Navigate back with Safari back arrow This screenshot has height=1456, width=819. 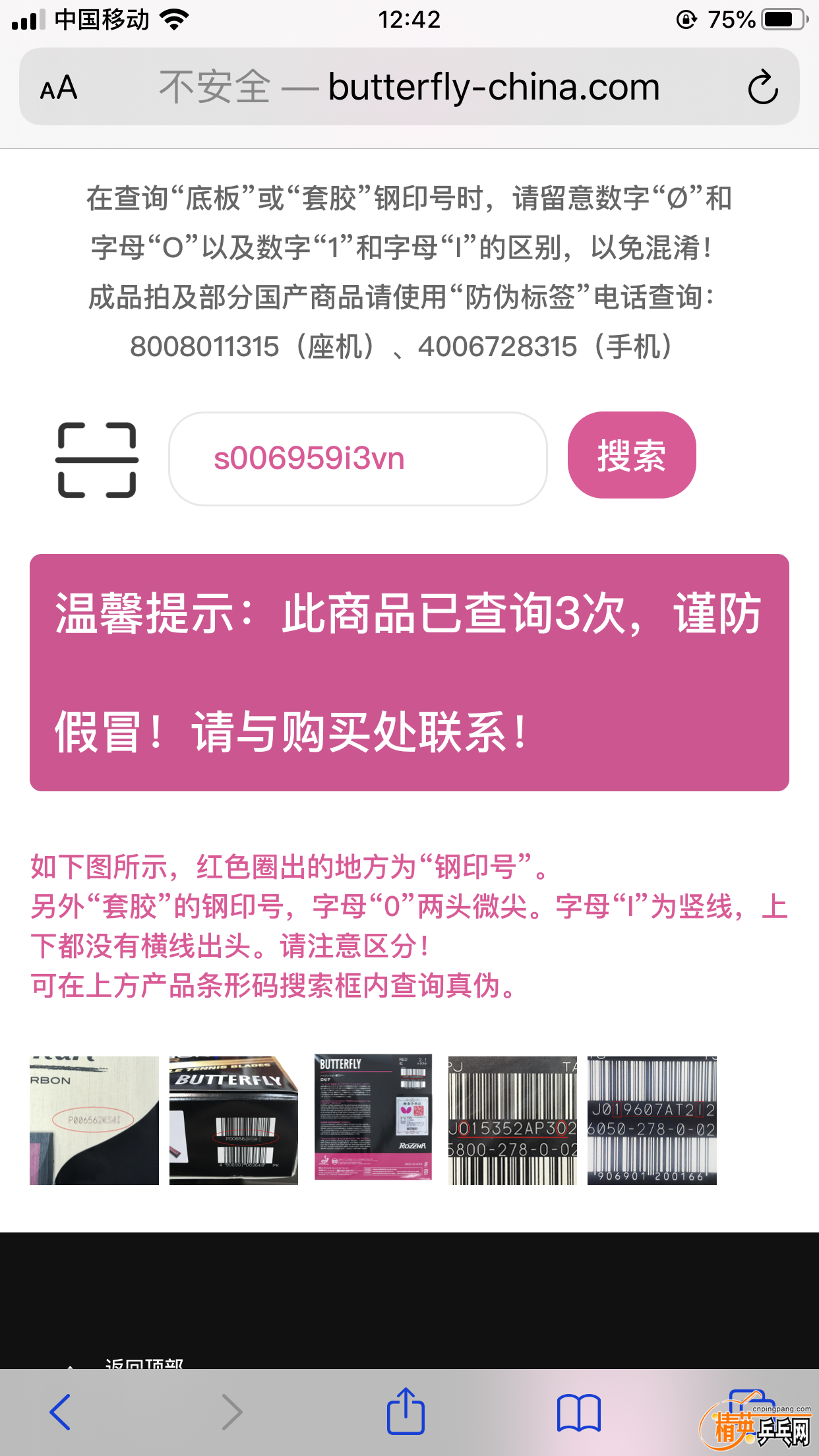pyautogui.click(x=60, y=1411)
